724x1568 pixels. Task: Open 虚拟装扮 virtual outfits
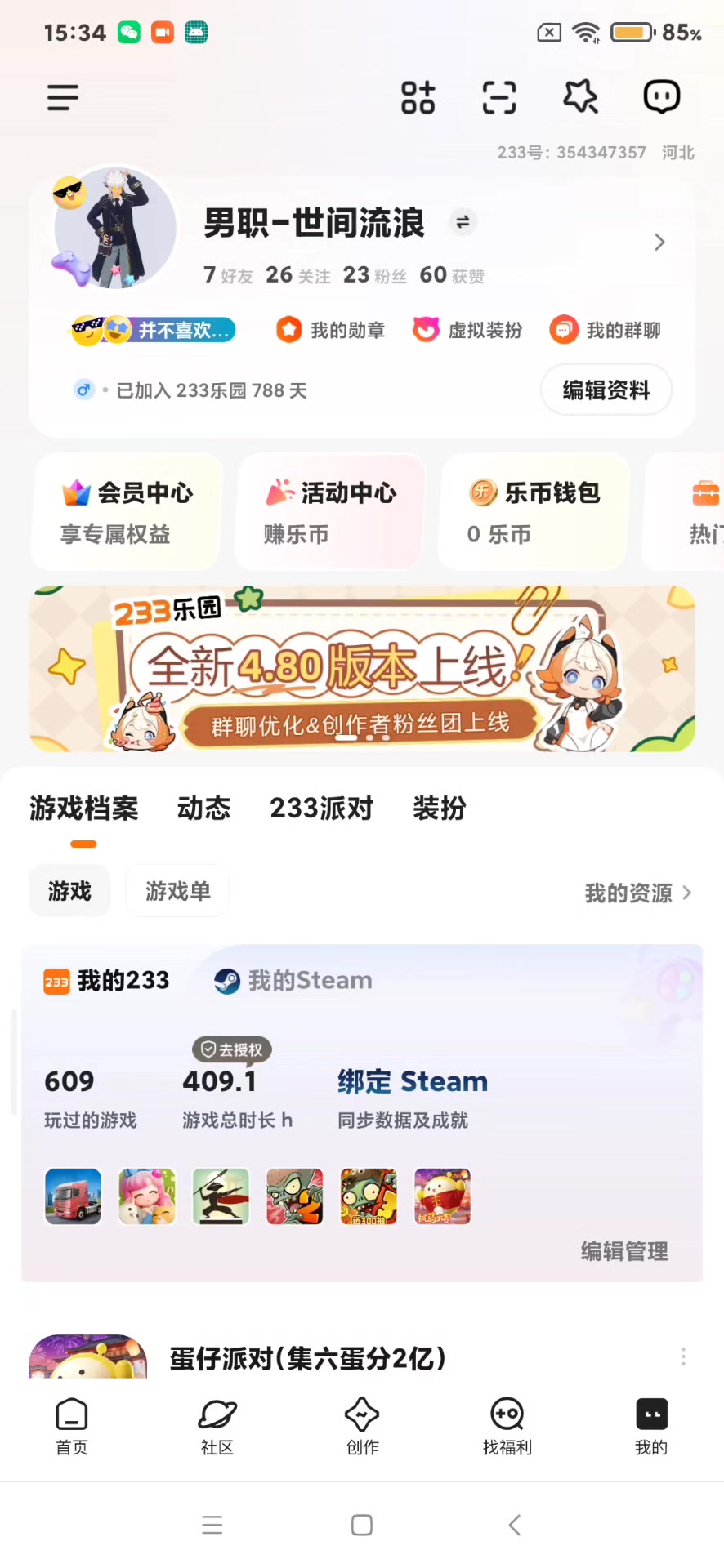pyautogui.click(x=467, y=330)
